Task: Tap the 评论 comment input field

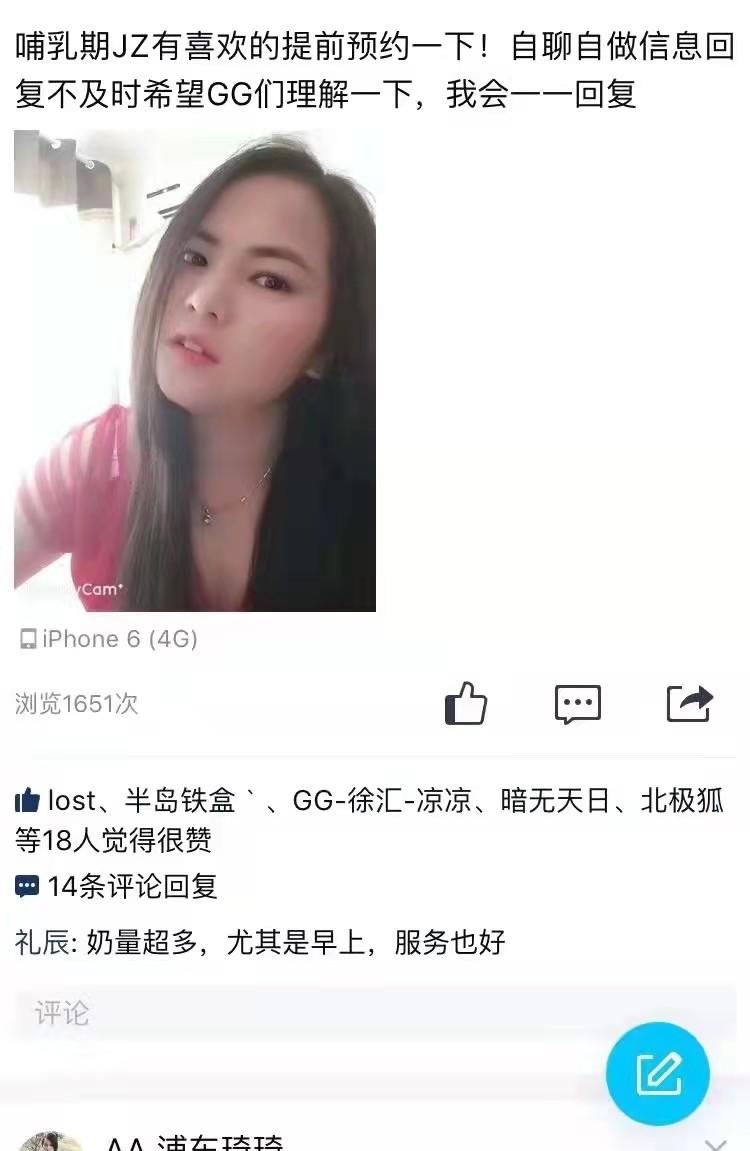Action: click(300, 1013)
